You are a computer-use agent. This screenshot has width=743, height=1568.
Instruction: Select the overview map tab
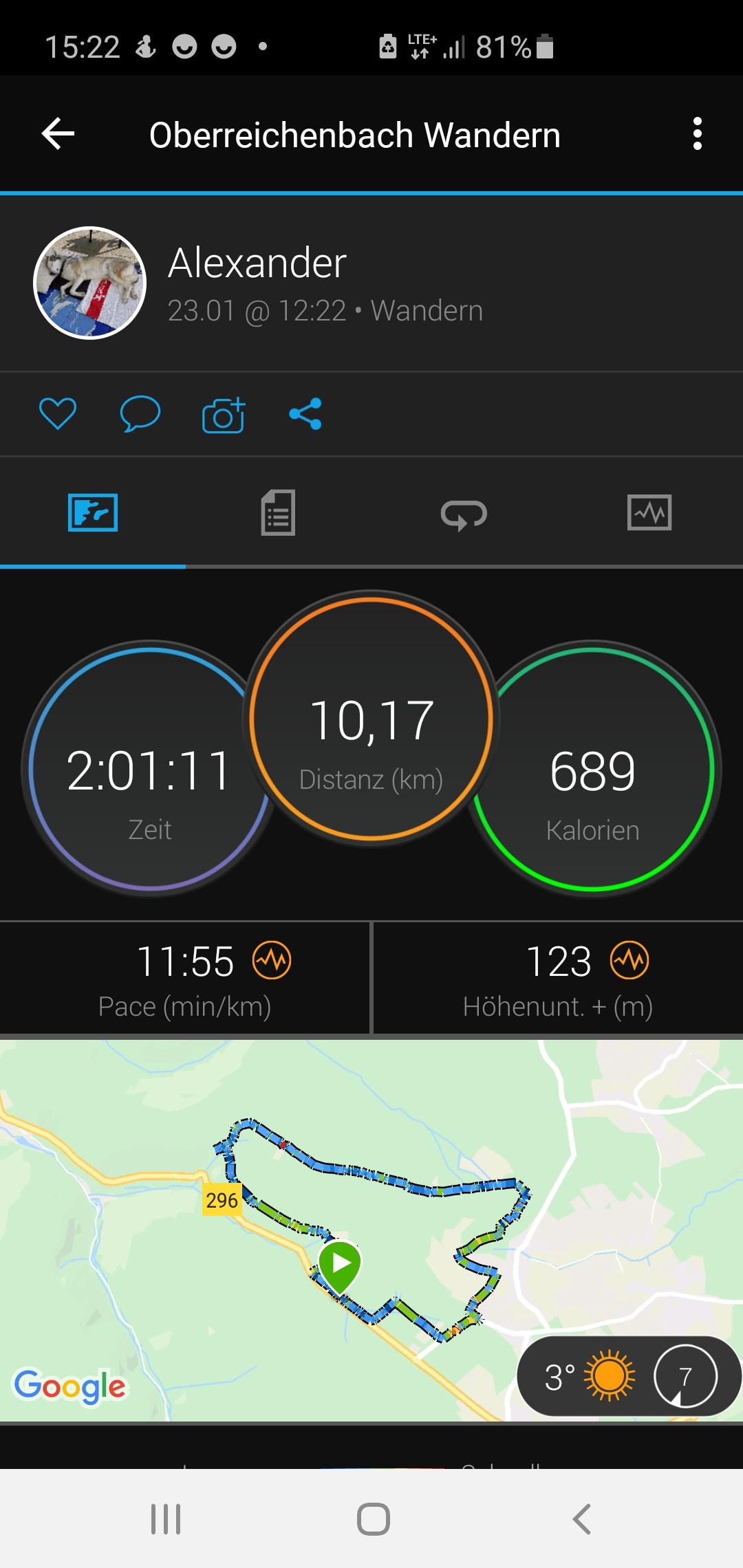point(93,512)
